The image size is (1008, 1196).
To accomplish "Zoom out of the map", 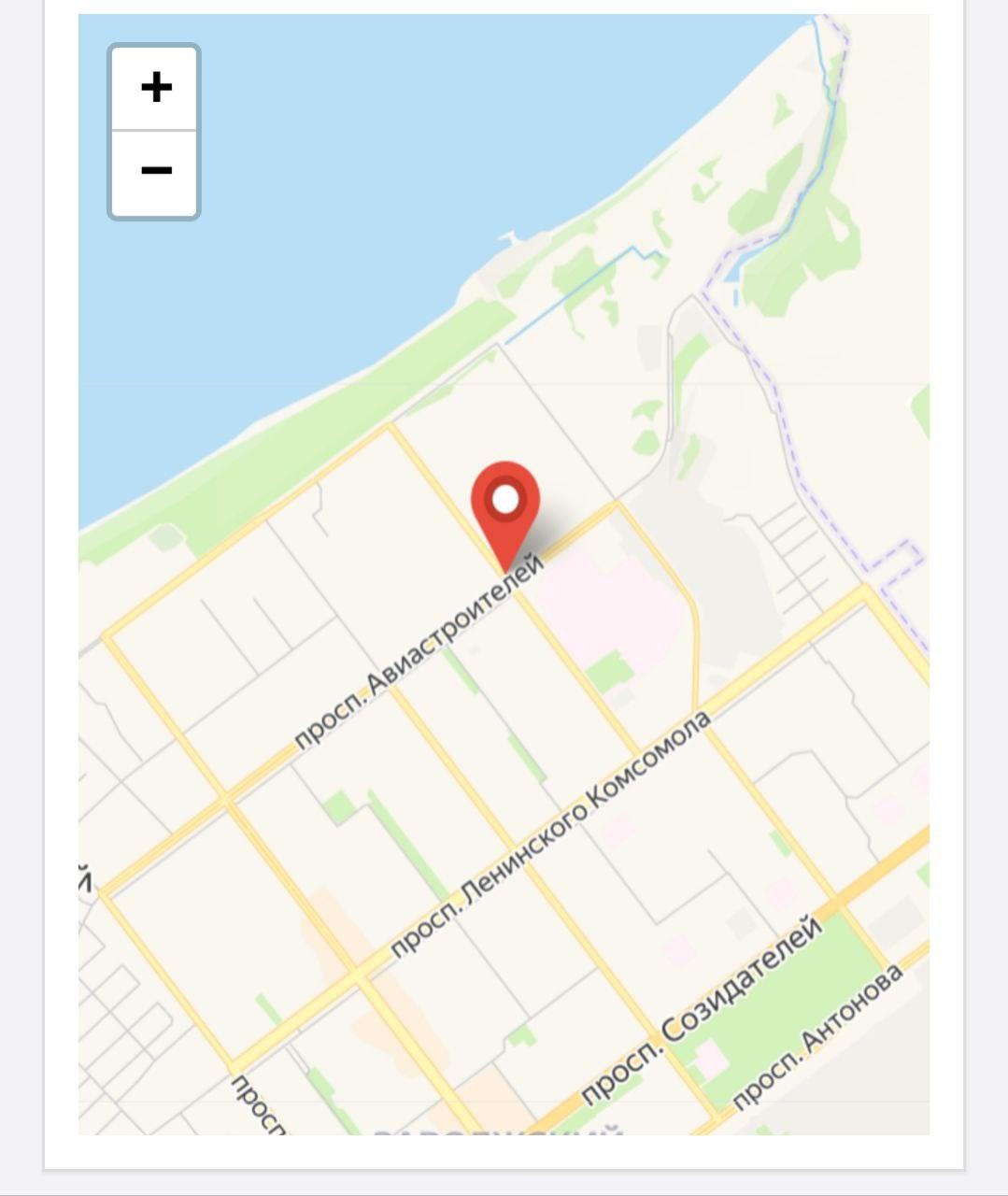I will pyautogui.click(x=155, y=172).
